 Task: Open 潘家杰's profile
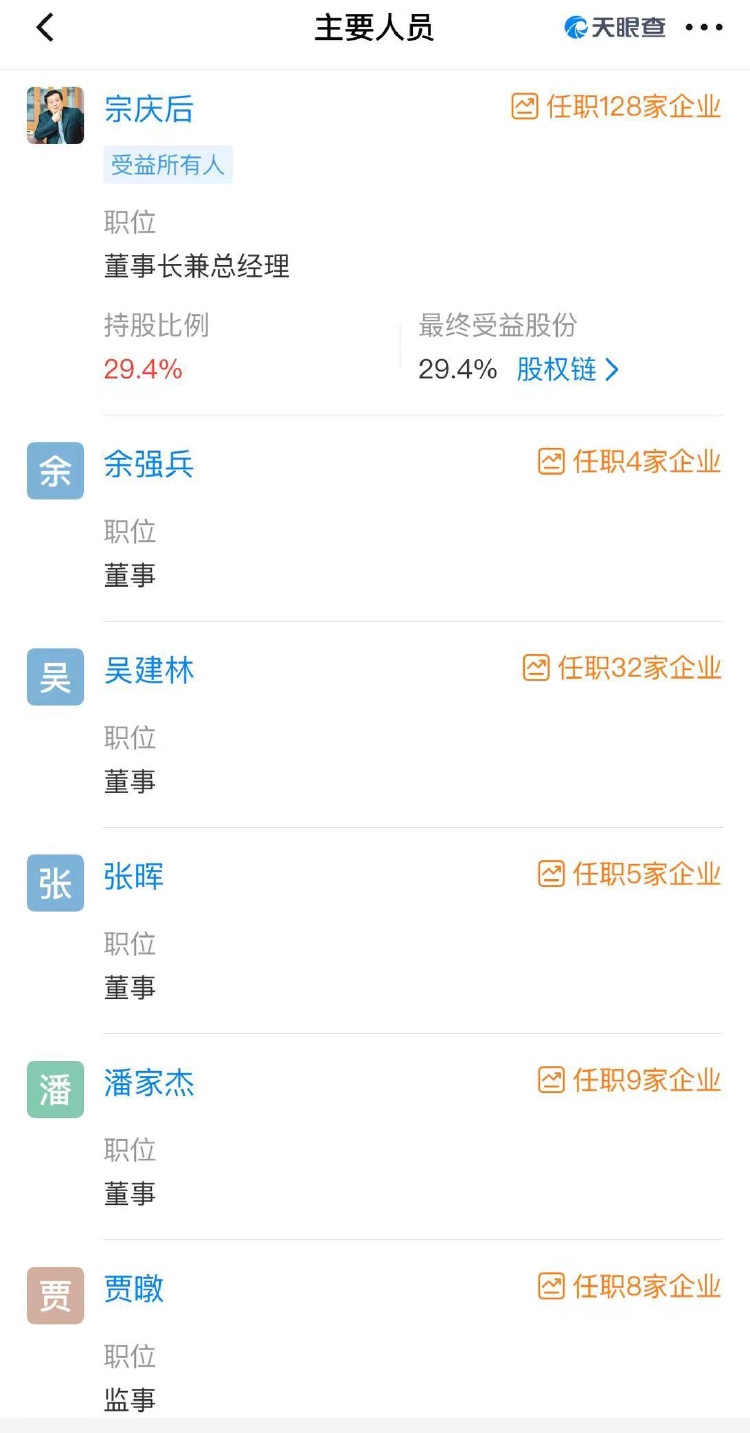pyautogui.click(x=149, y=1083)
